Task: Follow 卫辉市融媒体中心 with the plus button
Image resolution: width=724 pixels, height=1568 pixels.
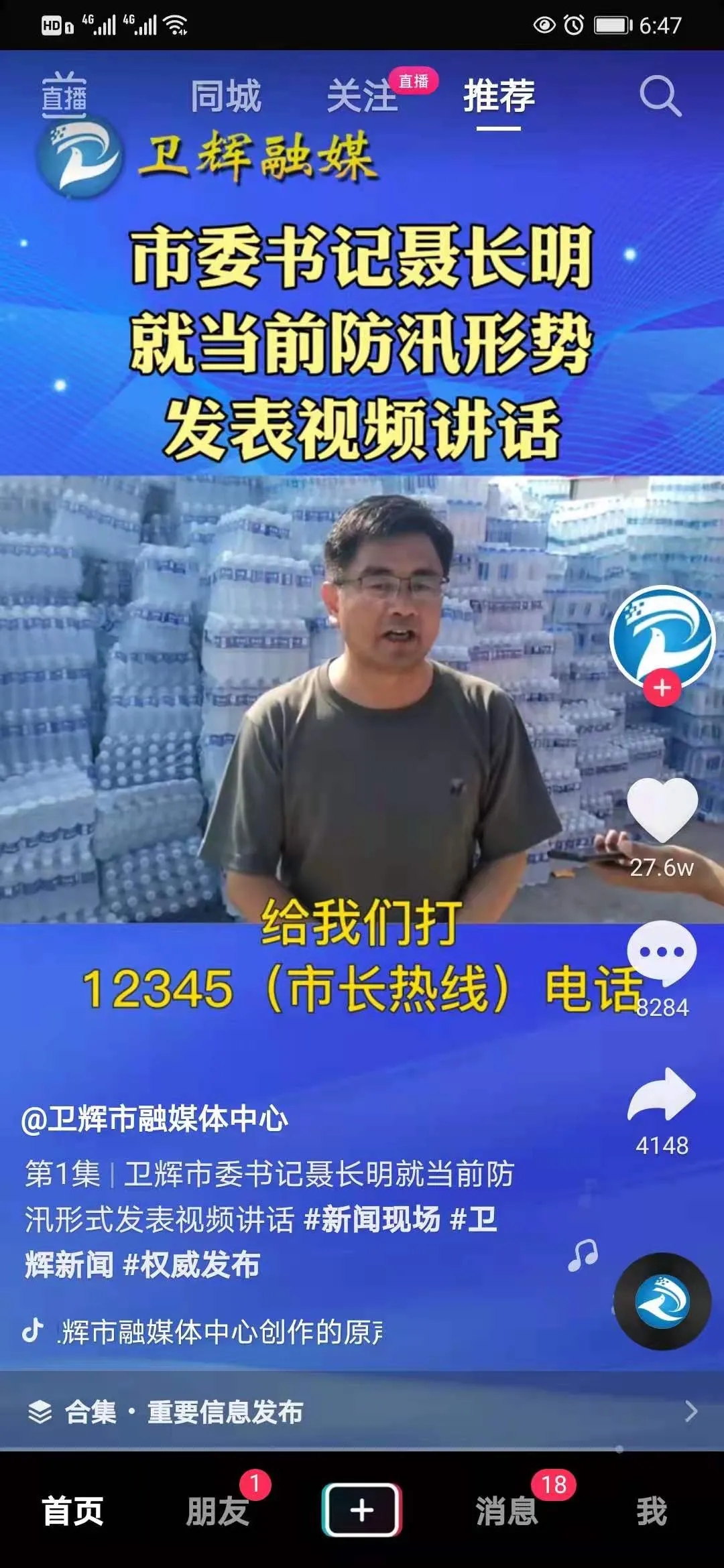Action: 662,688
